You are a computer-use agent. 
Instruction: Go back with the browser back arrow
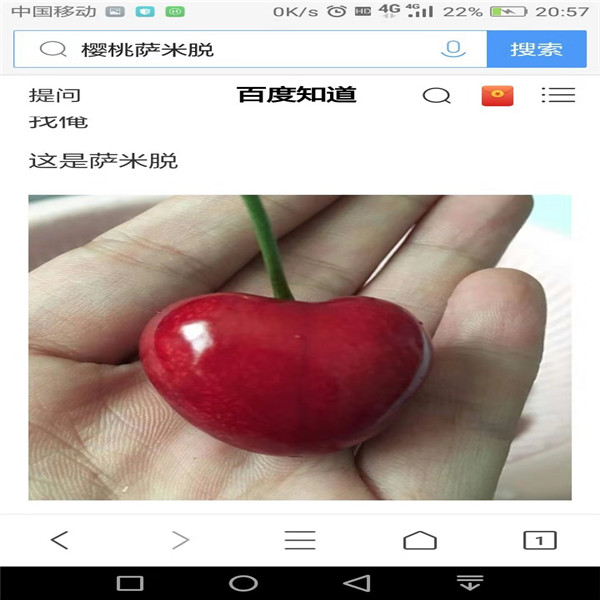60,540
